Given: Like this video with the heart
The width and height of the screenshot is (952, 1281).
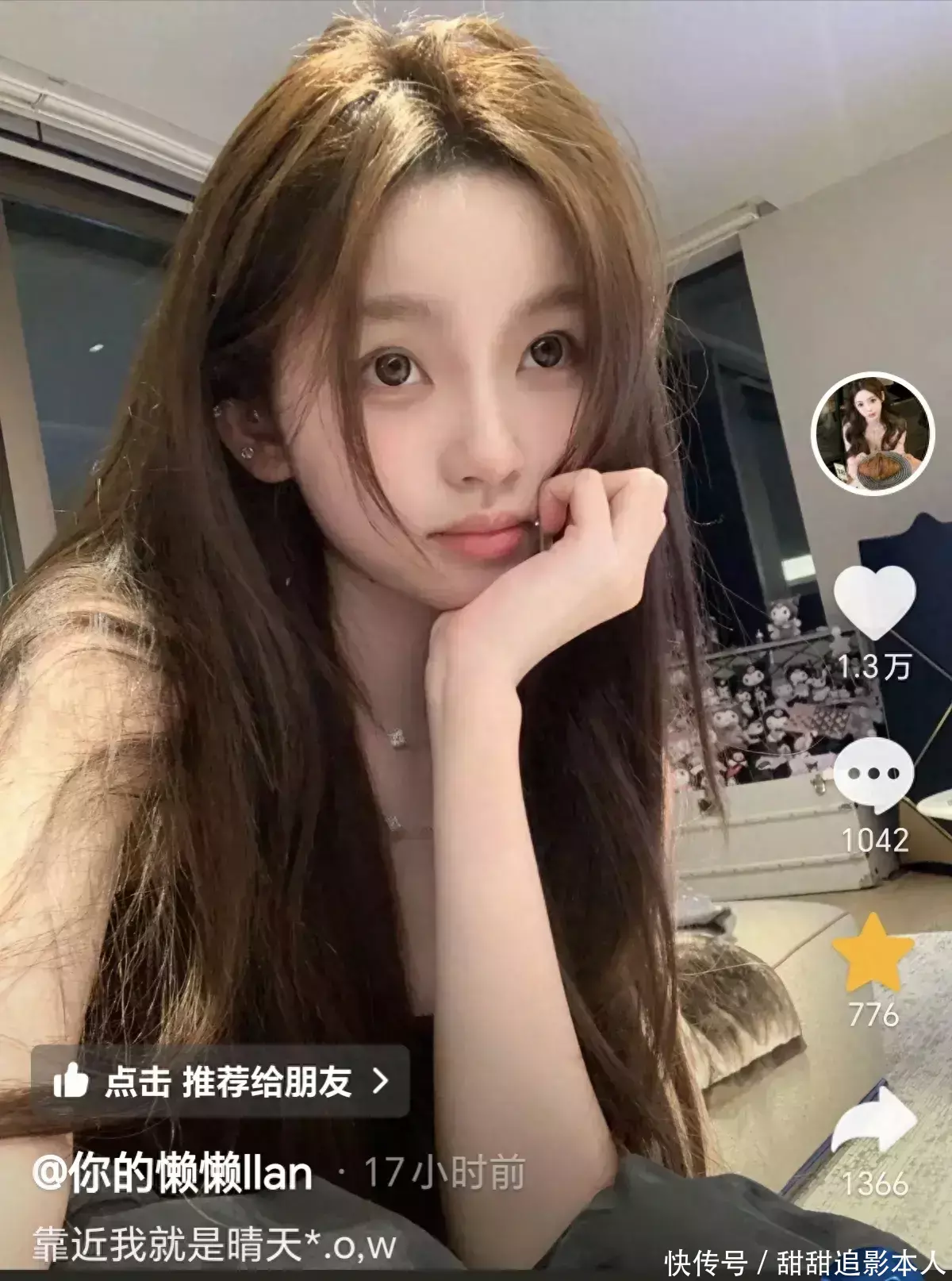Looking at the screenshot, I should (874, 602).
